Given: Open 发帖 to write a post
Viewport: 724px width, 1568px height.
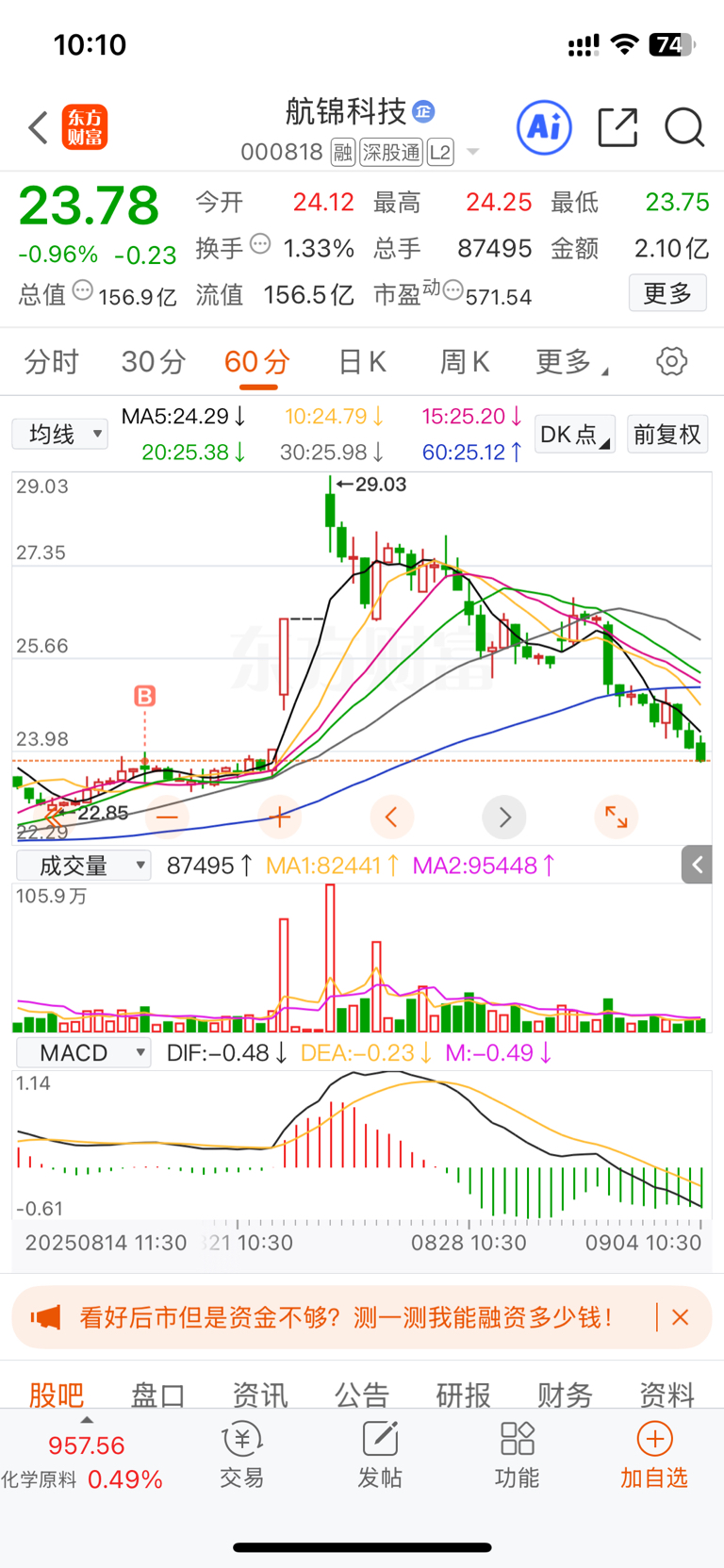Looking at the screenshot, I should tap(380, 1456).
